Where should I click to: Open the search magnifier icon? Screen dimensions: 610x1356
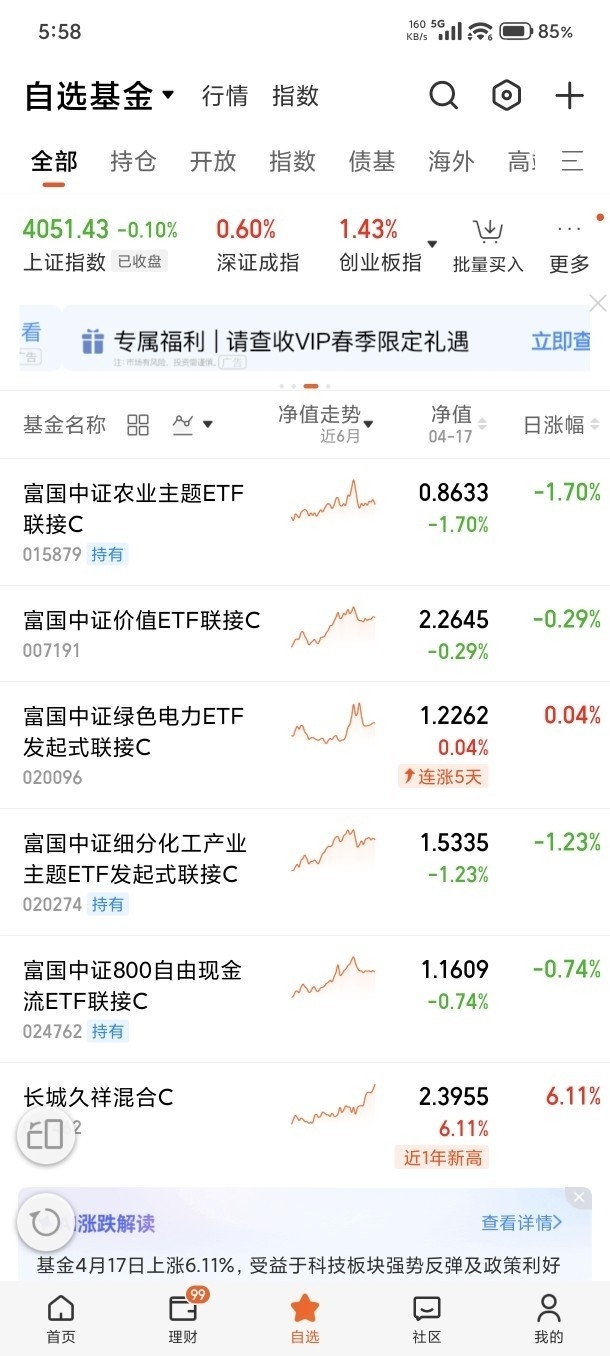pos(443,96)
